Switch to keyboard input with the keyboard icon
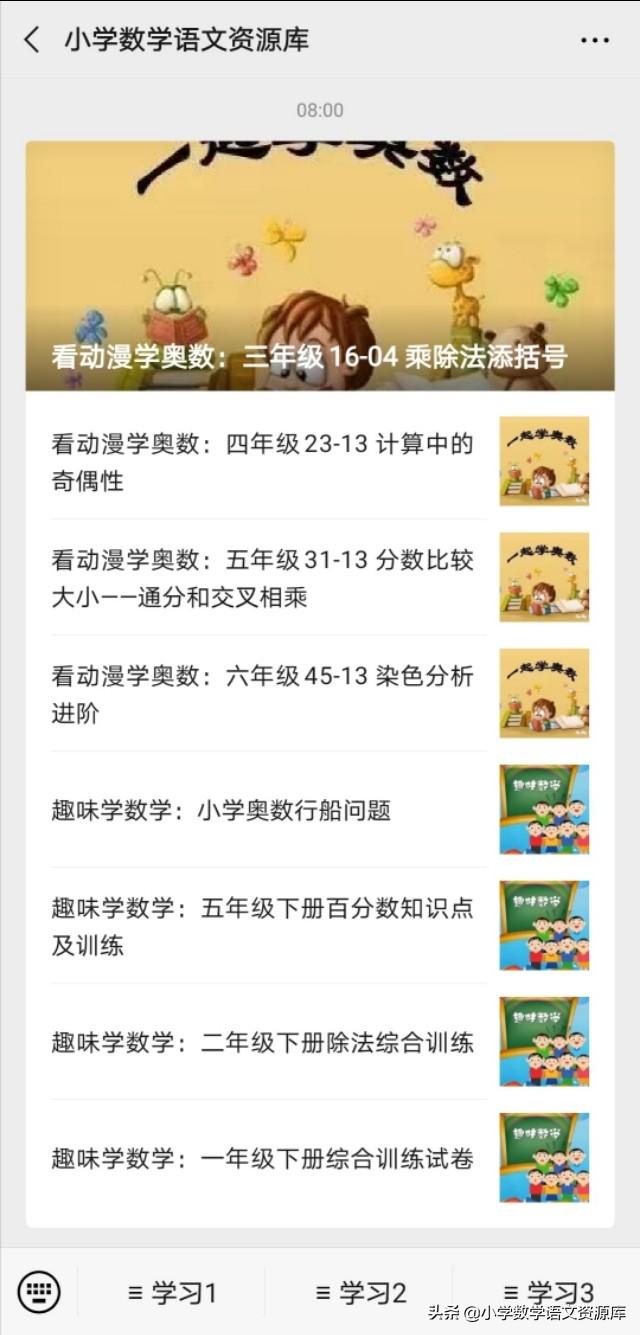This screenshot has width=640, height=1335. point(39,1291)
